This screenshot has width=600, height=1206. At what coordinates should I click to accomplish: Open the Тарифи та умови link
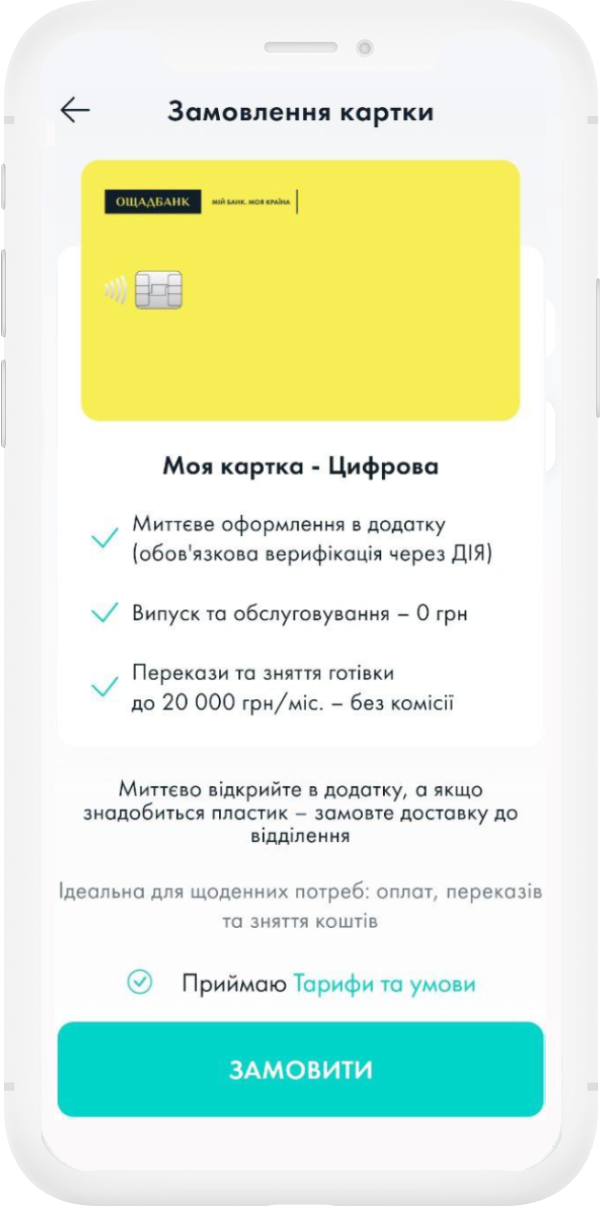pyautogui.click(x=383, y=984)
